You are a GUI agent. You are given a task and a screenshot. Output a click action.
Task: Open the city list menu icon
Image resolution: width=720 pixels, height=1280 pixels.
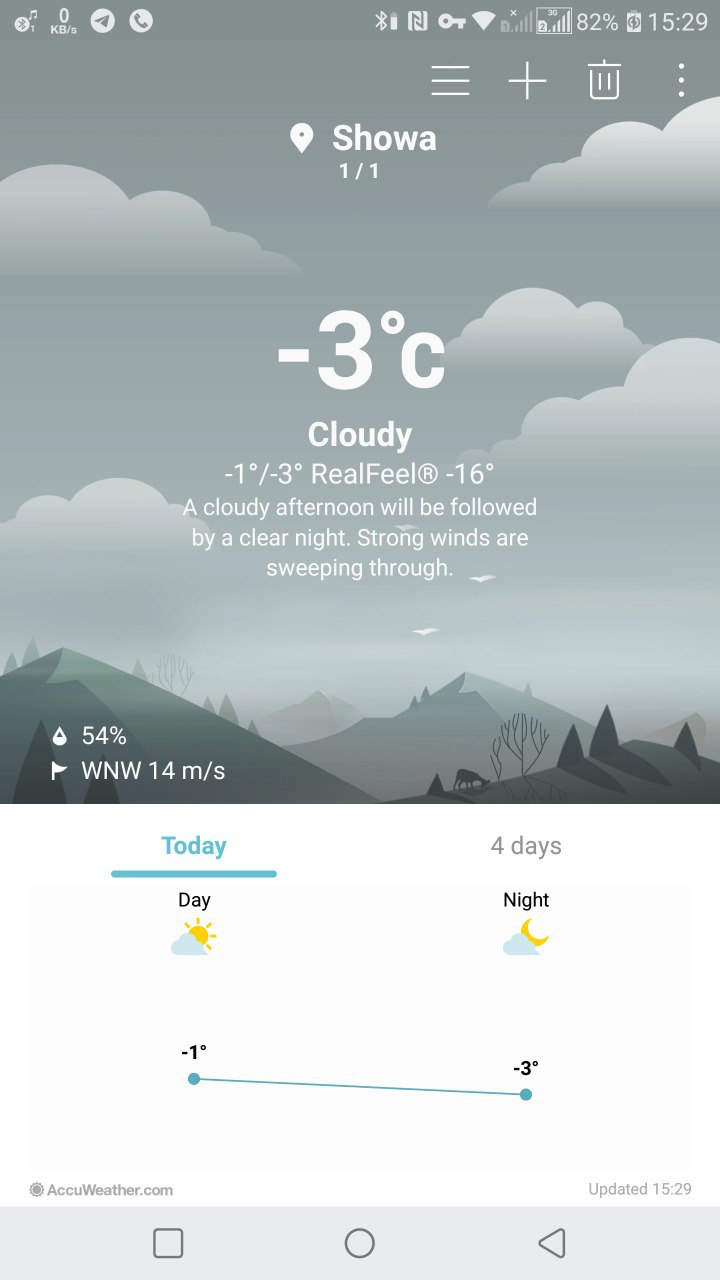tap(450, 81)
